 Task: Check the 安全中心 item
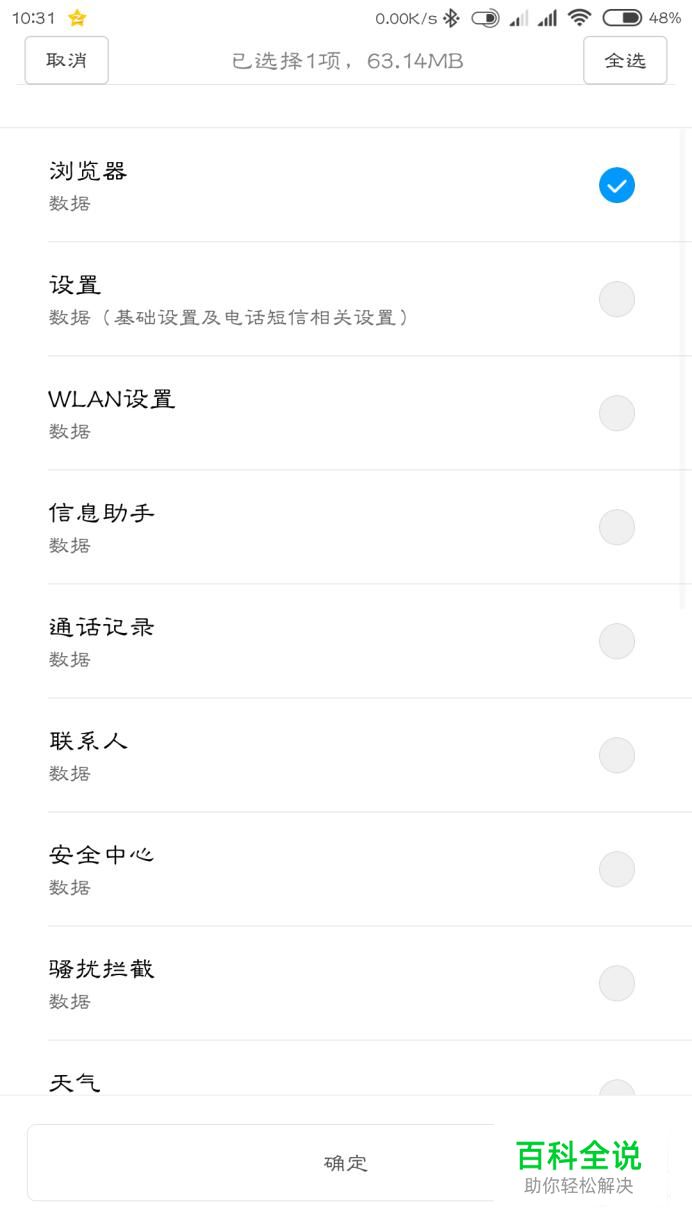617,869
